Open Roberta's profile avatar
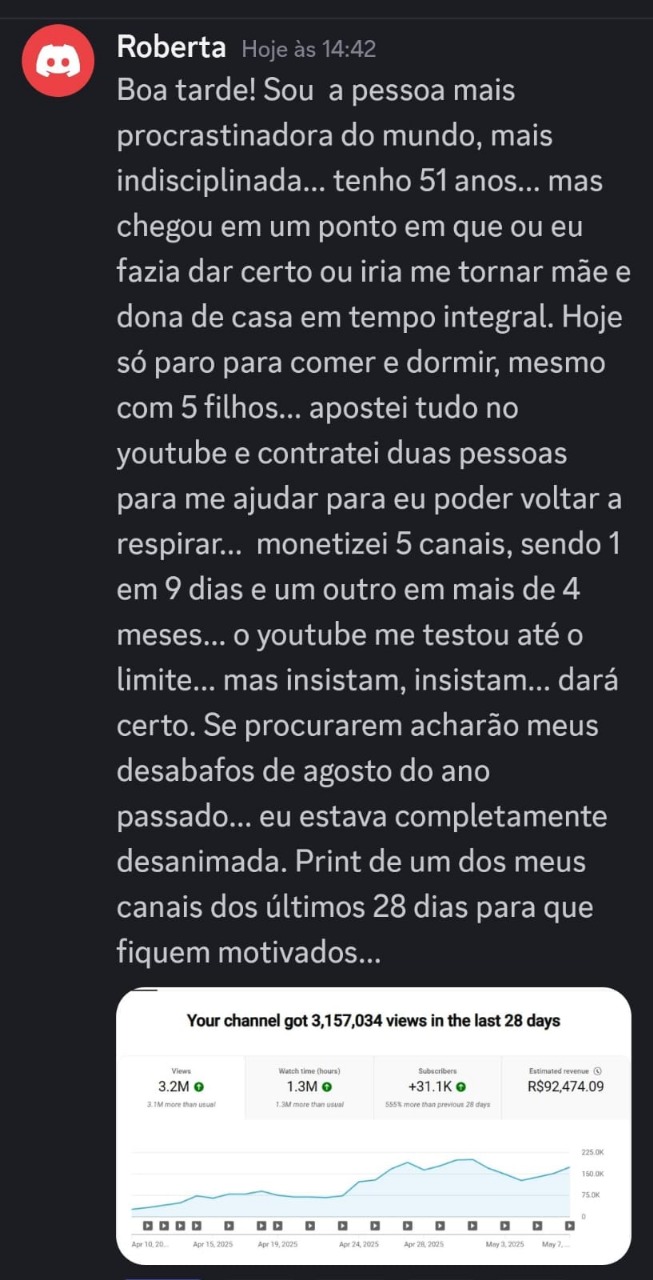 (59, 59)
